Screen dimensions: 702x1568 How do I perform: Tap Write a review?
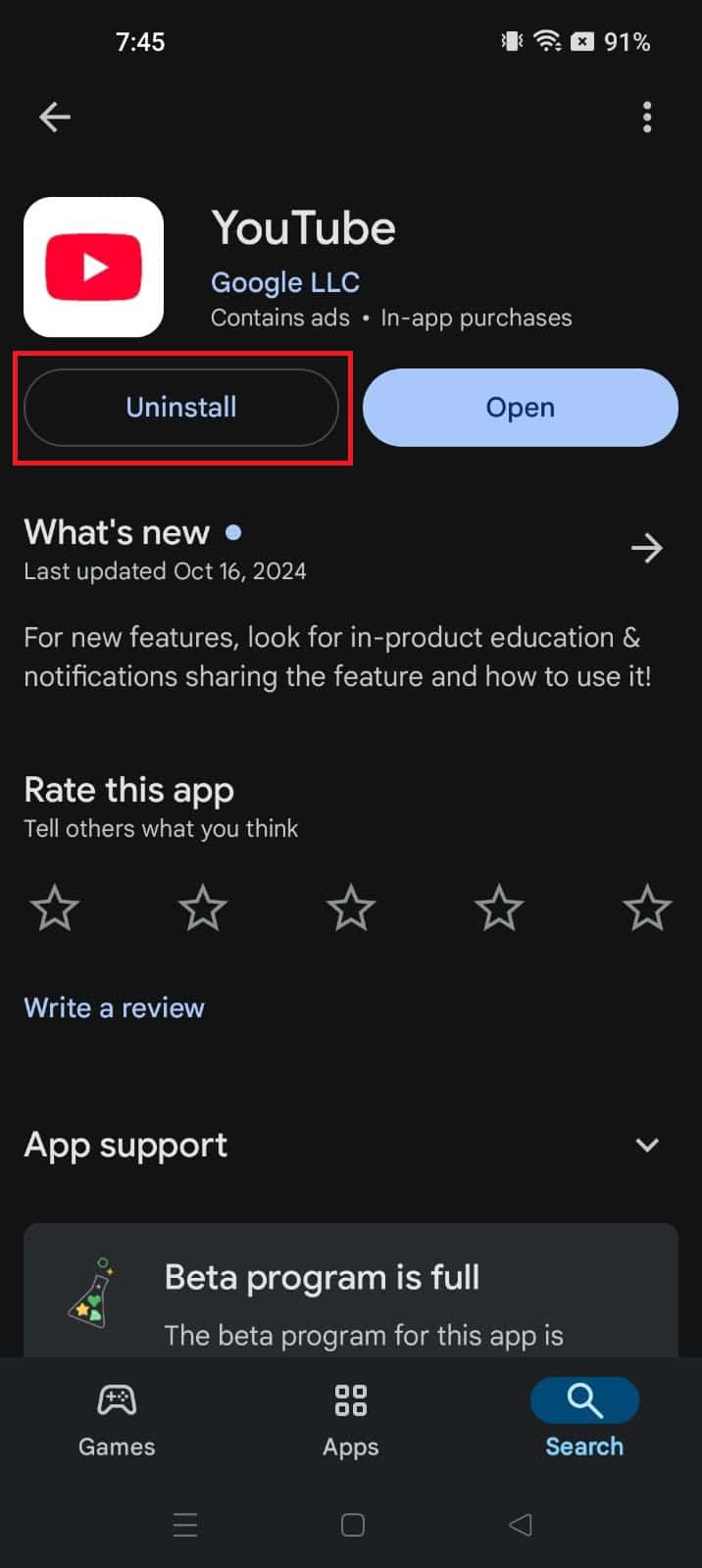coord(115,1007)
